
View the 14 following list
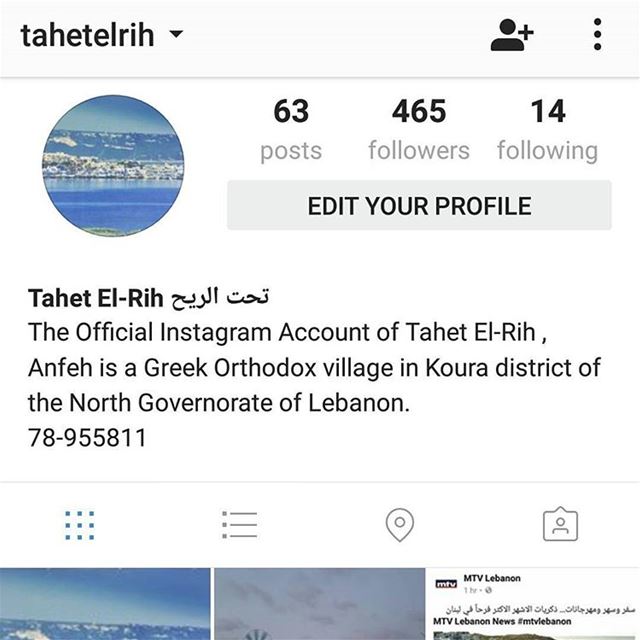(547, 130)
